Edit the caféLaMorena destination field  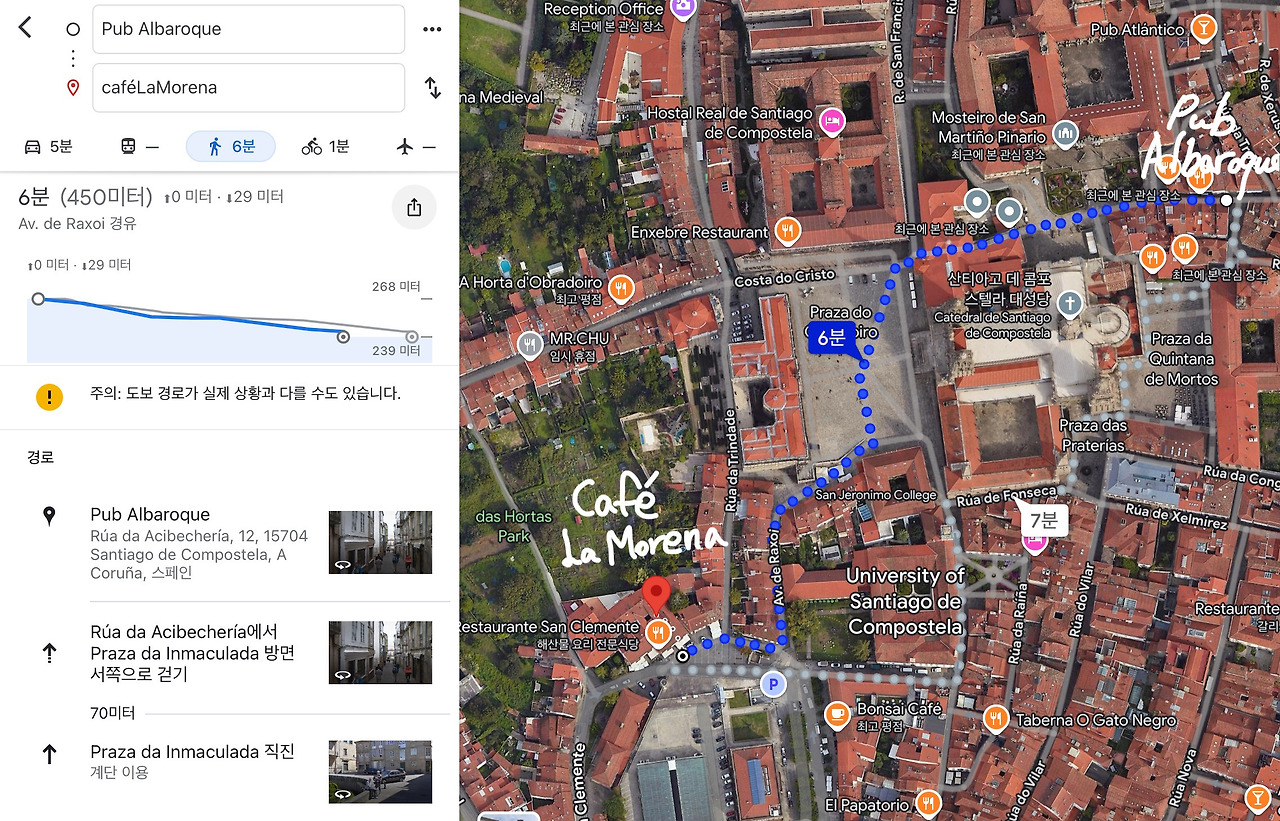point(247,88)
